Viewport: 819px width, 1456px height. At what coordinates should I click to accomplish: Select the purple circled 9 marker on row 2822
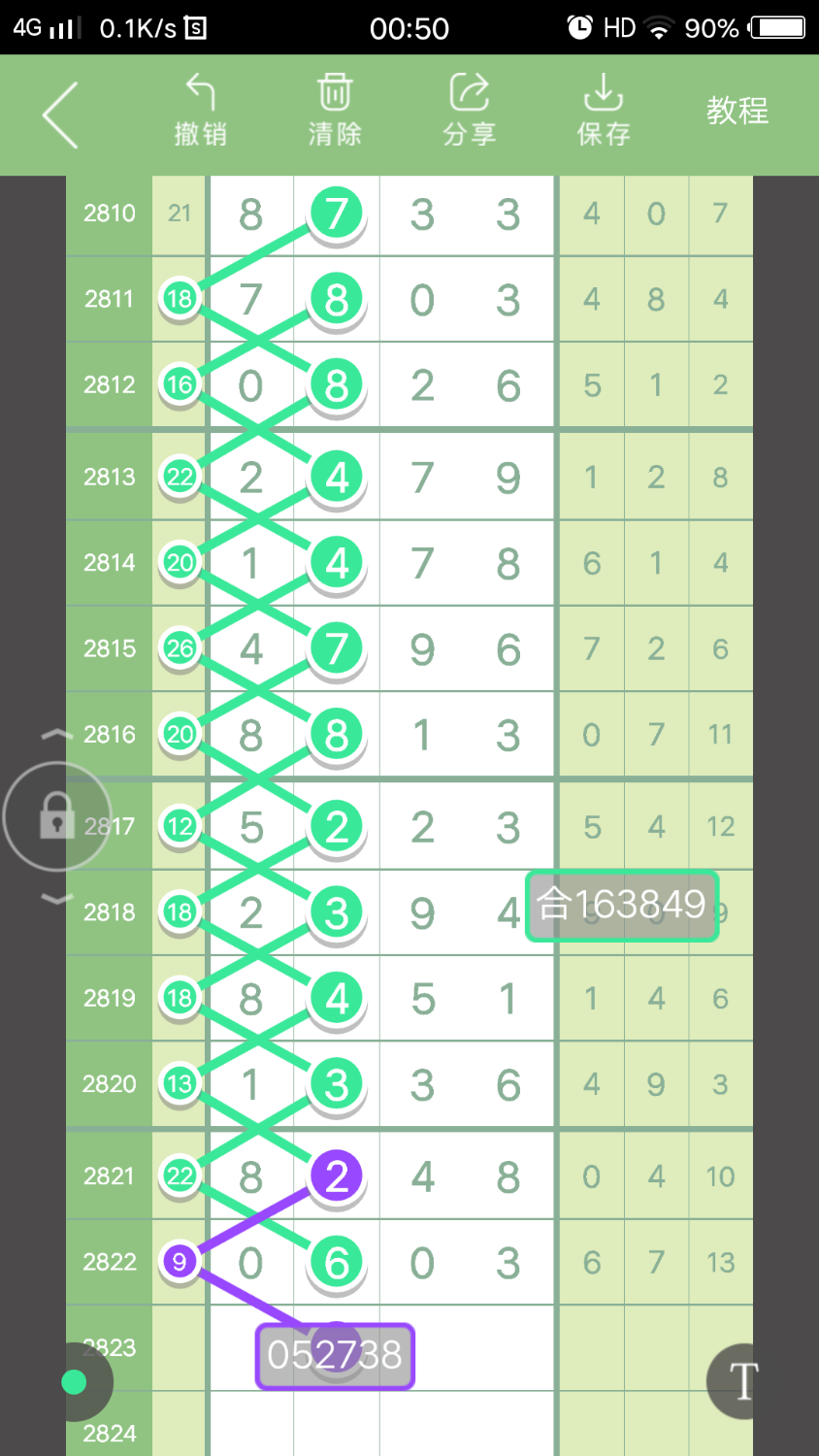[x=180, y=1262]
